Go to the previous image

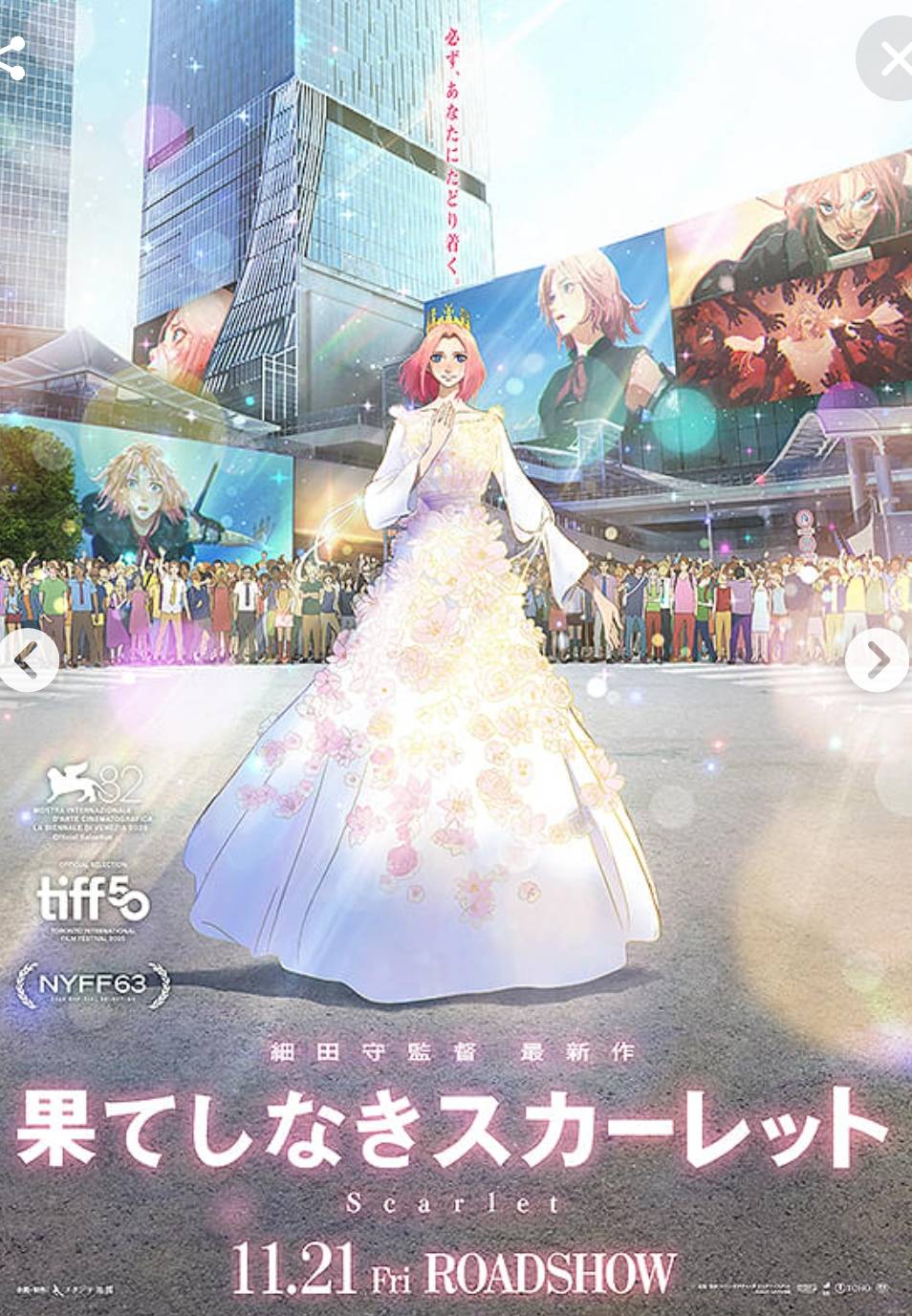[26, 659]
